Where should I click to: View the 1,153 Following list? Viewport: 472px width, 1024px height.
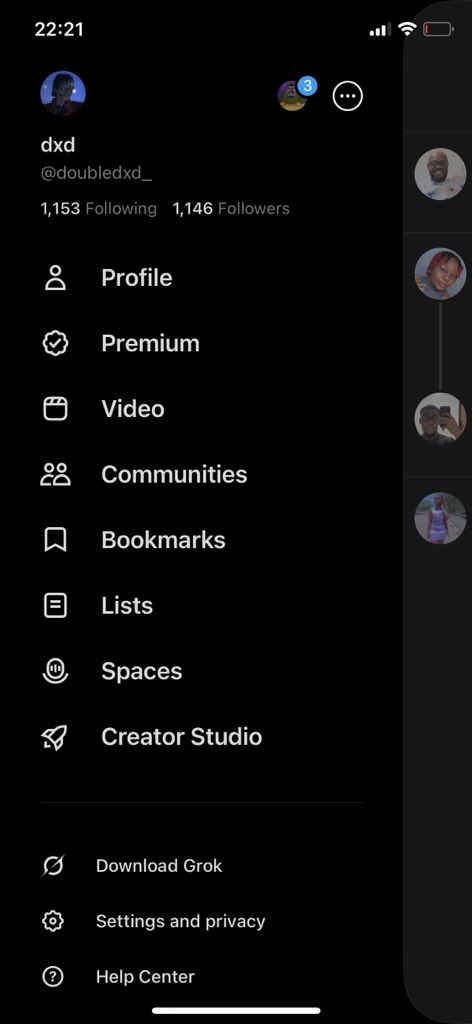99,208
